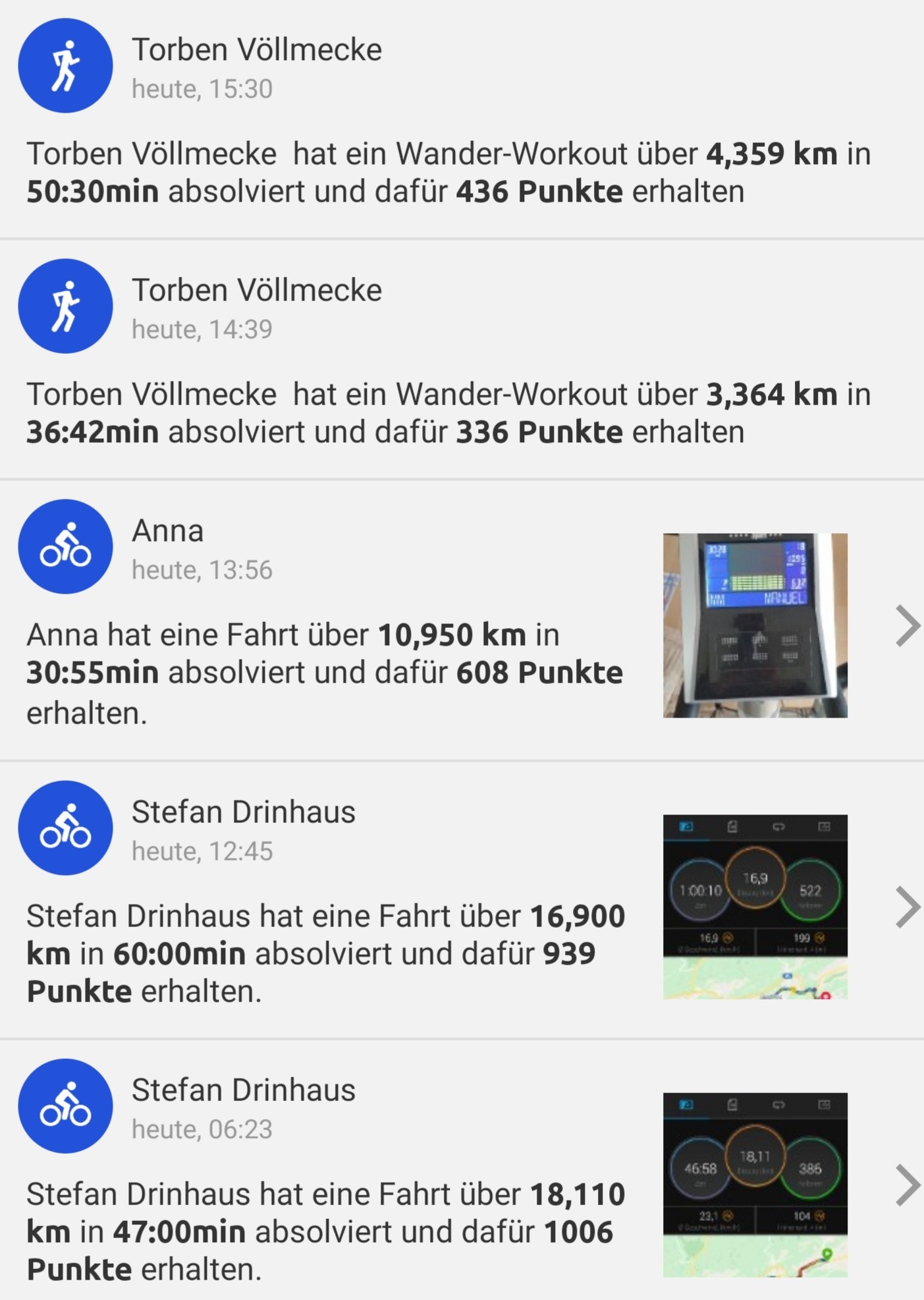Viewport: 924px width, 1300px height.
Task: Open Stefan Drinhaus's 18,110 km ride entry
Action: coord(908,1185)
